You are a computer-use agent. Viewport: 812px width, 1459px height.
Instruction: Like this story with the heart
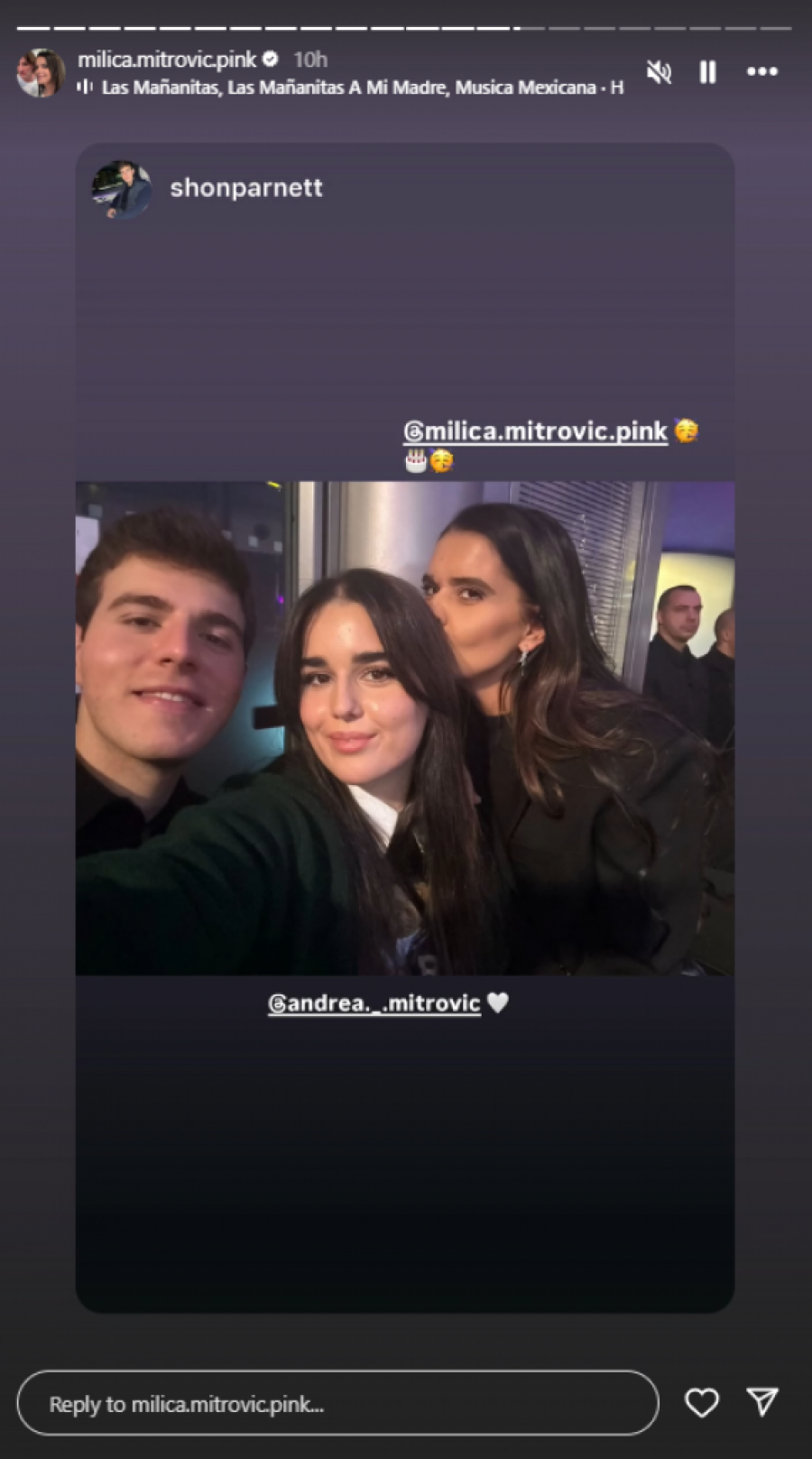pyautogui.click(x=701, y=1402)
